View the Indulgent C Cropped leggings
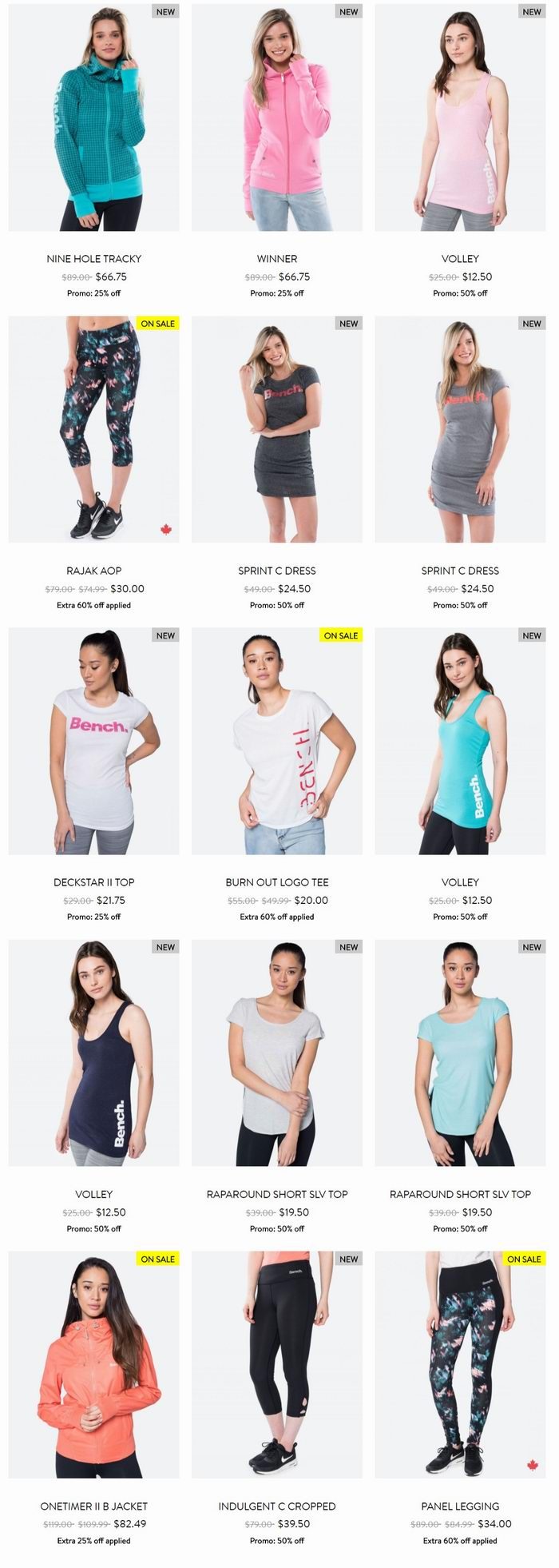This screenshot has width=559, height=1568. click(276, 1364)
